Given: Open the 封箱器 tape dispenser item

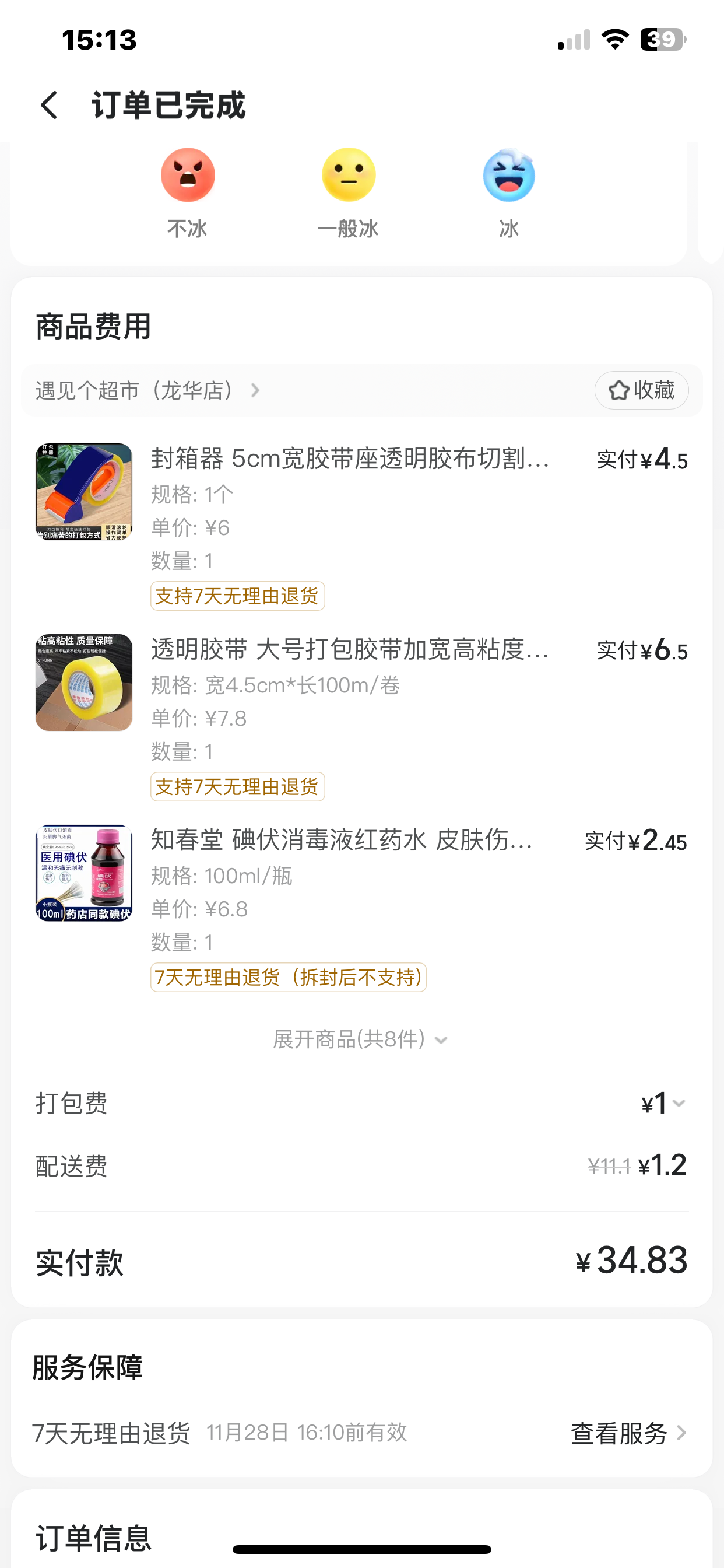Looking at the screenshot, I should click(350, 459).
